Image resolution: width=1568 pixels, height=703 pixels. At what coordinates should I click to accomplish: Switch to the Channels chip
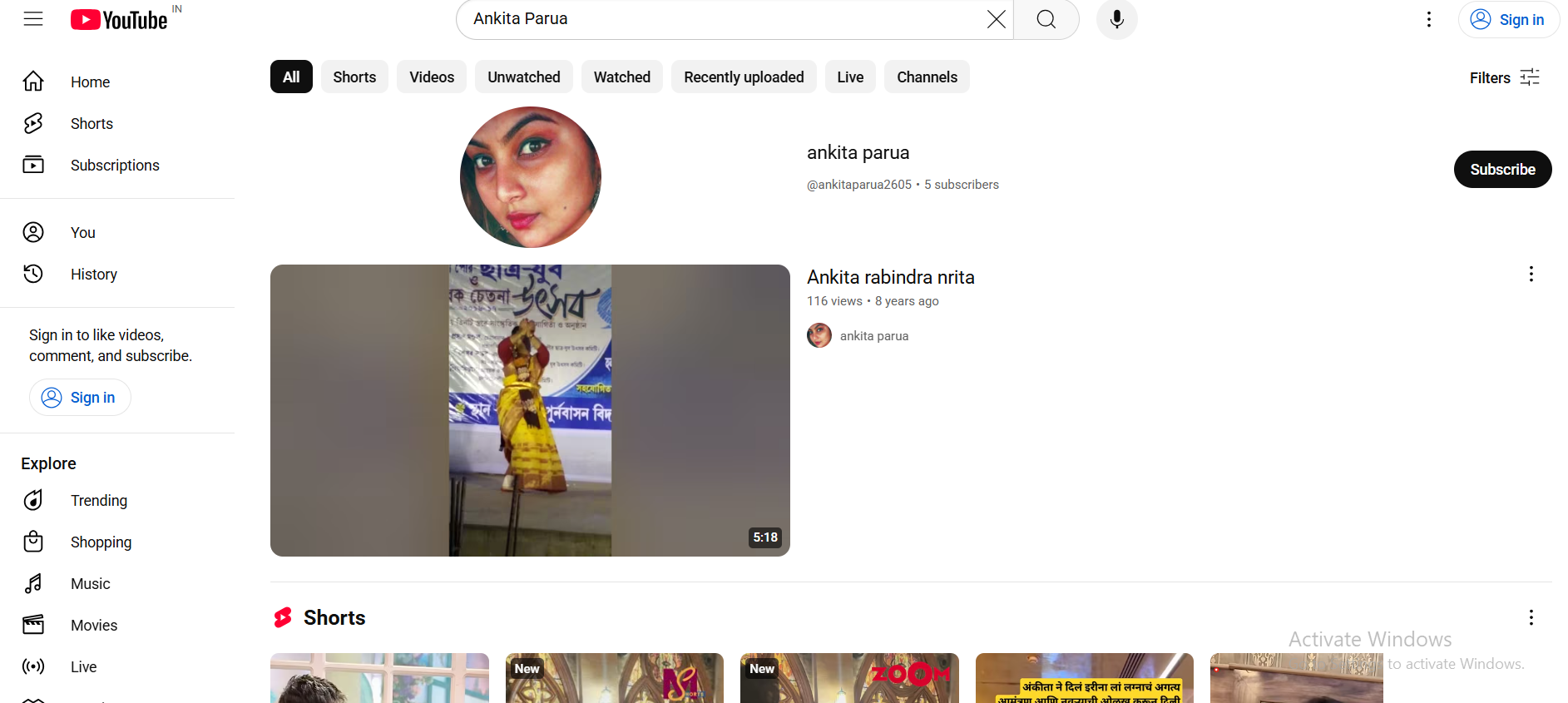point(926,77)
